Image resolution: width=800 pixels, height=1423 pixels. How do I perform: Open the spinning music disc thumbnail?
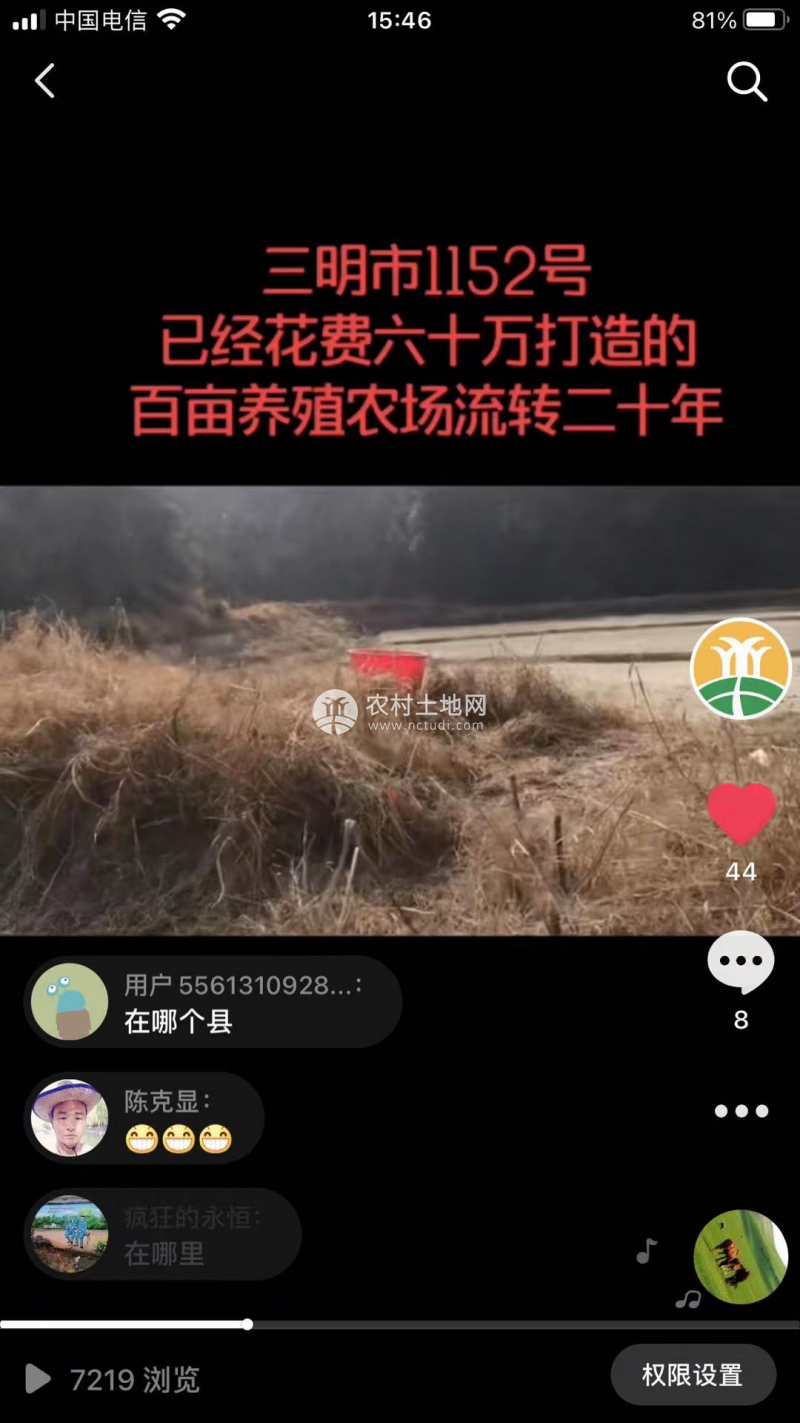(x=741, y=1257)
